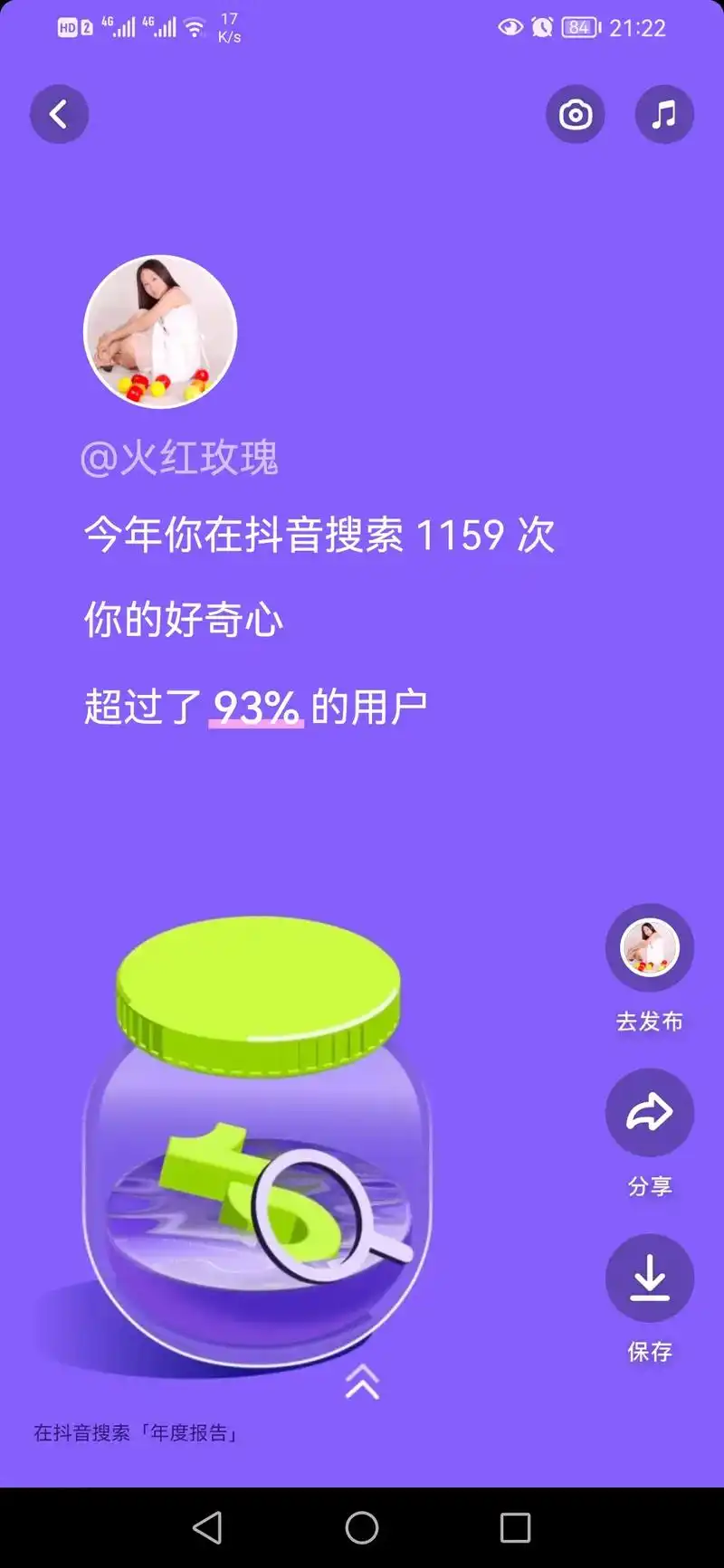The width and height of the screenshot is (724, 1568).
Task: Open 去发布 by tapping the avatar icon
Action: point(650,946)
